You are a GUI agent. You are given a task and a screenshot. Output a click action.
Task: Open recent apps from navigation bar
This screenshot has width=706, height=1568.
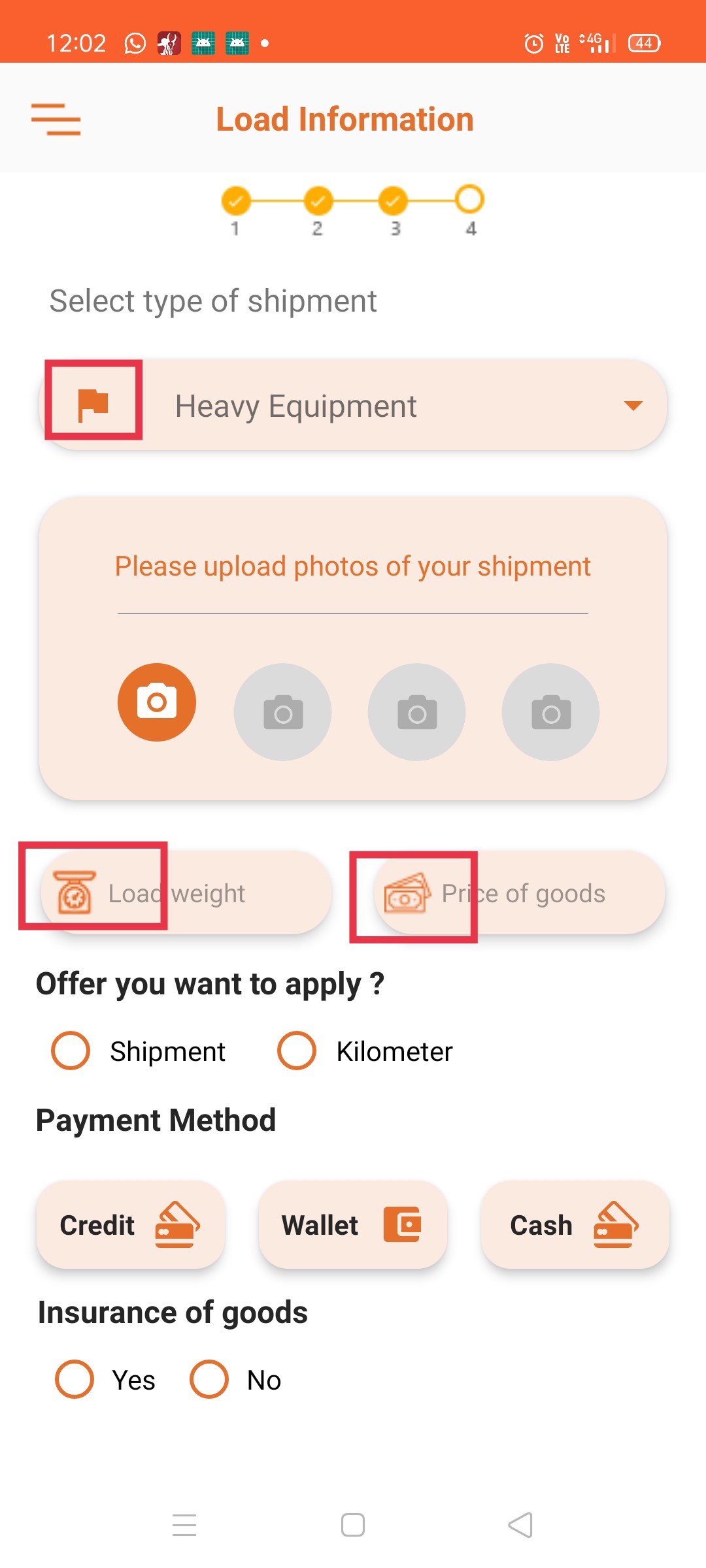[x=184, y=1526]
